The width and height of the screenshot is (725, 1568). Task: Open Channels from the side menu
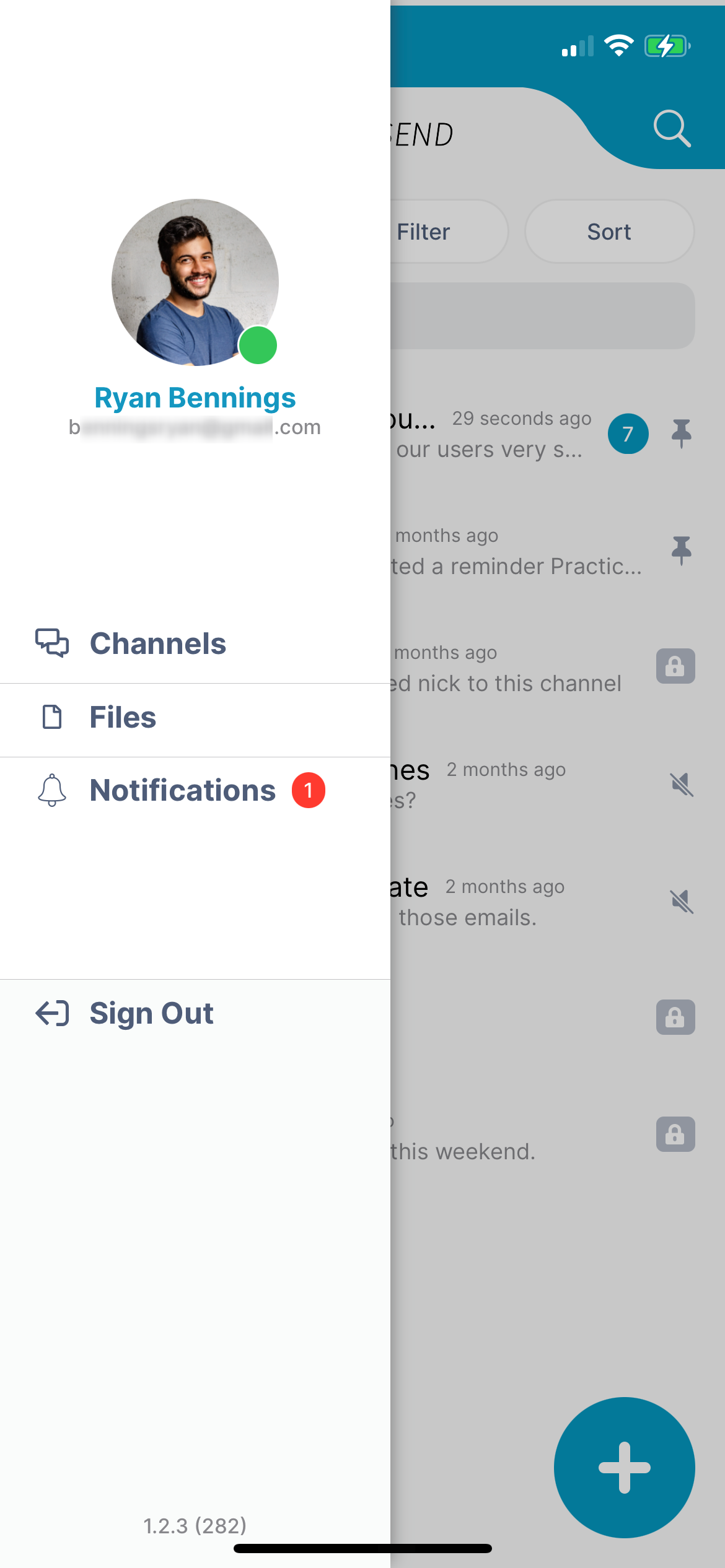(x=195, y=644)
